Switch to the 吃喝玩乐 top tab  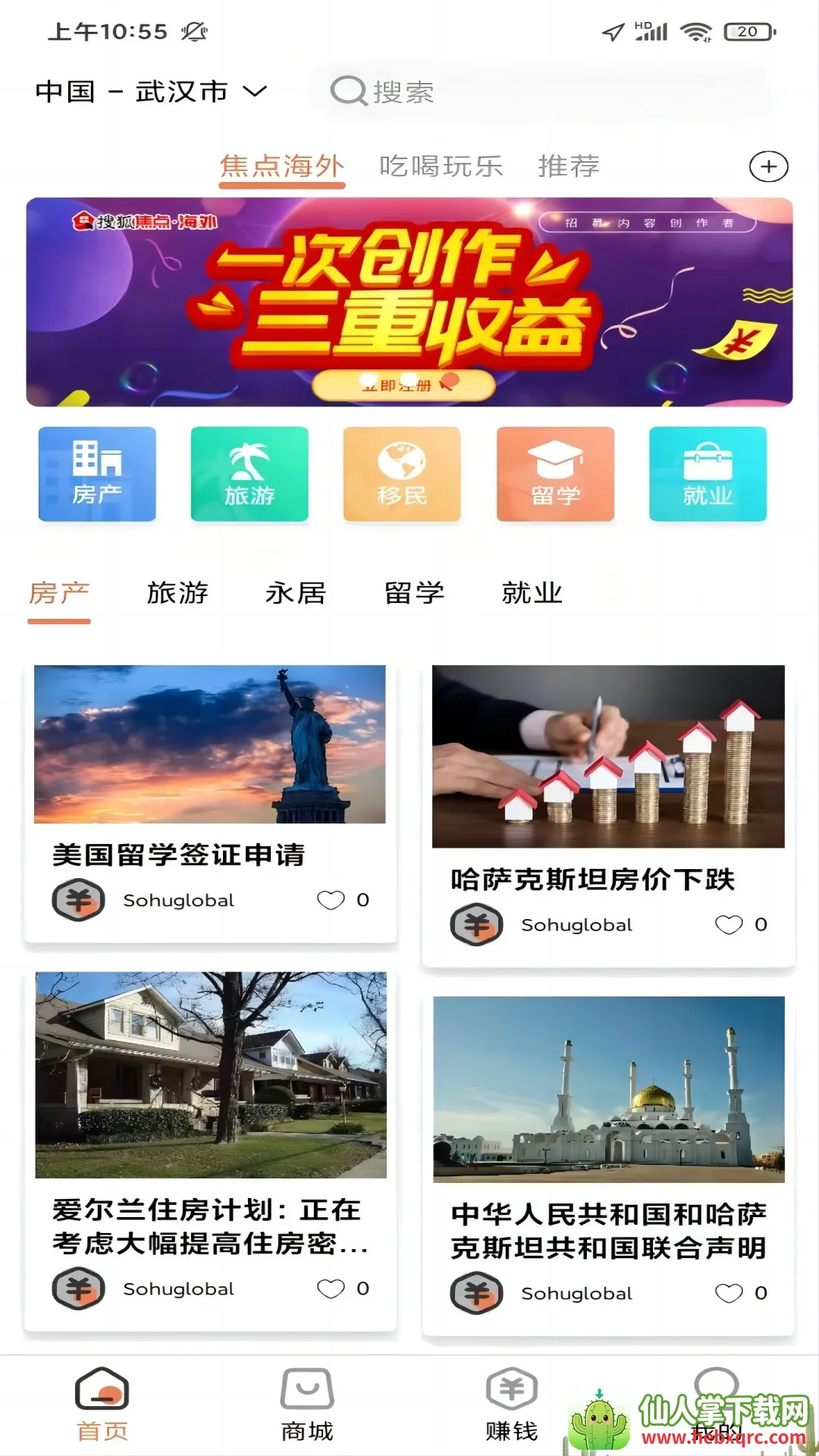[x=441, y=166]
